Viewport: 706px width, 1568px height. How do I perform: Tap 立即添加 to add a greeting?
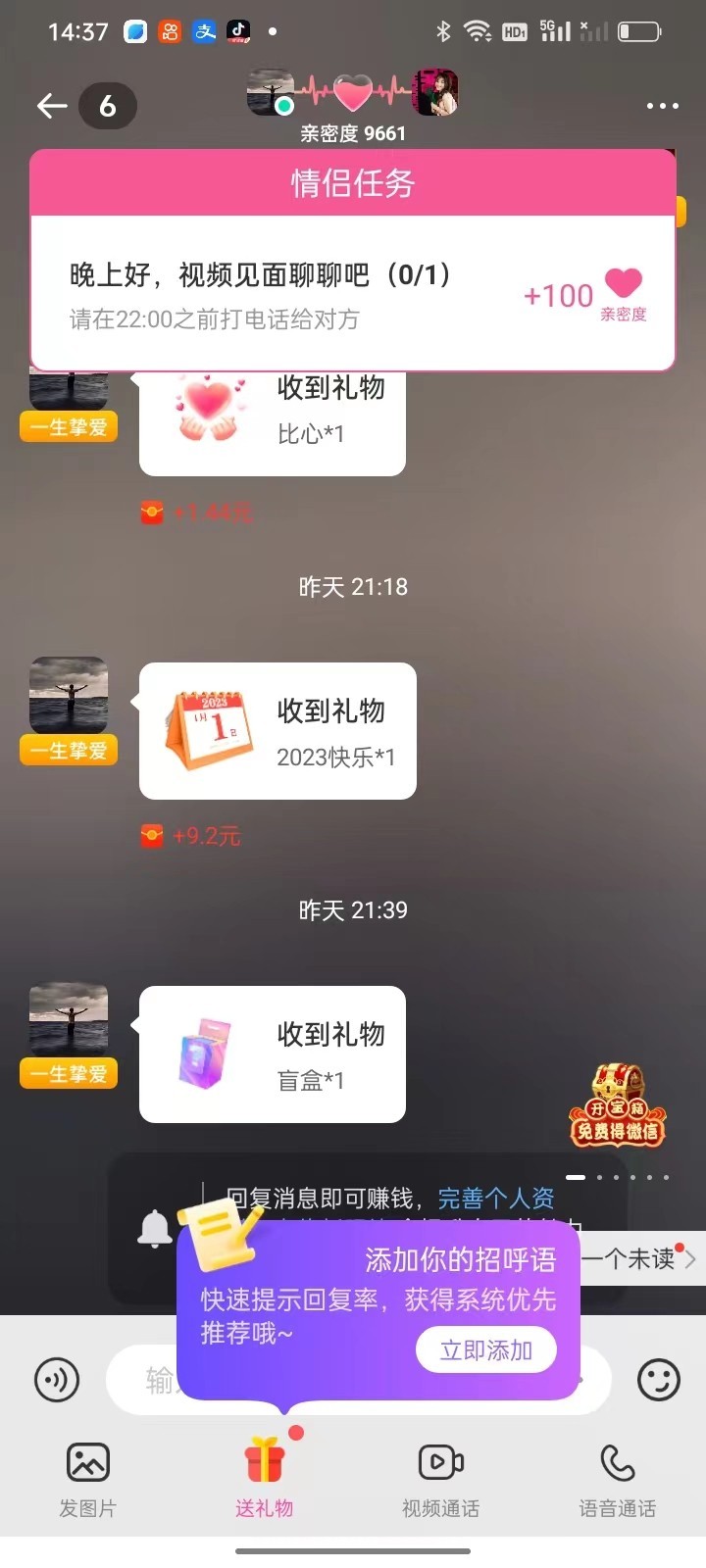point(486,1350)
